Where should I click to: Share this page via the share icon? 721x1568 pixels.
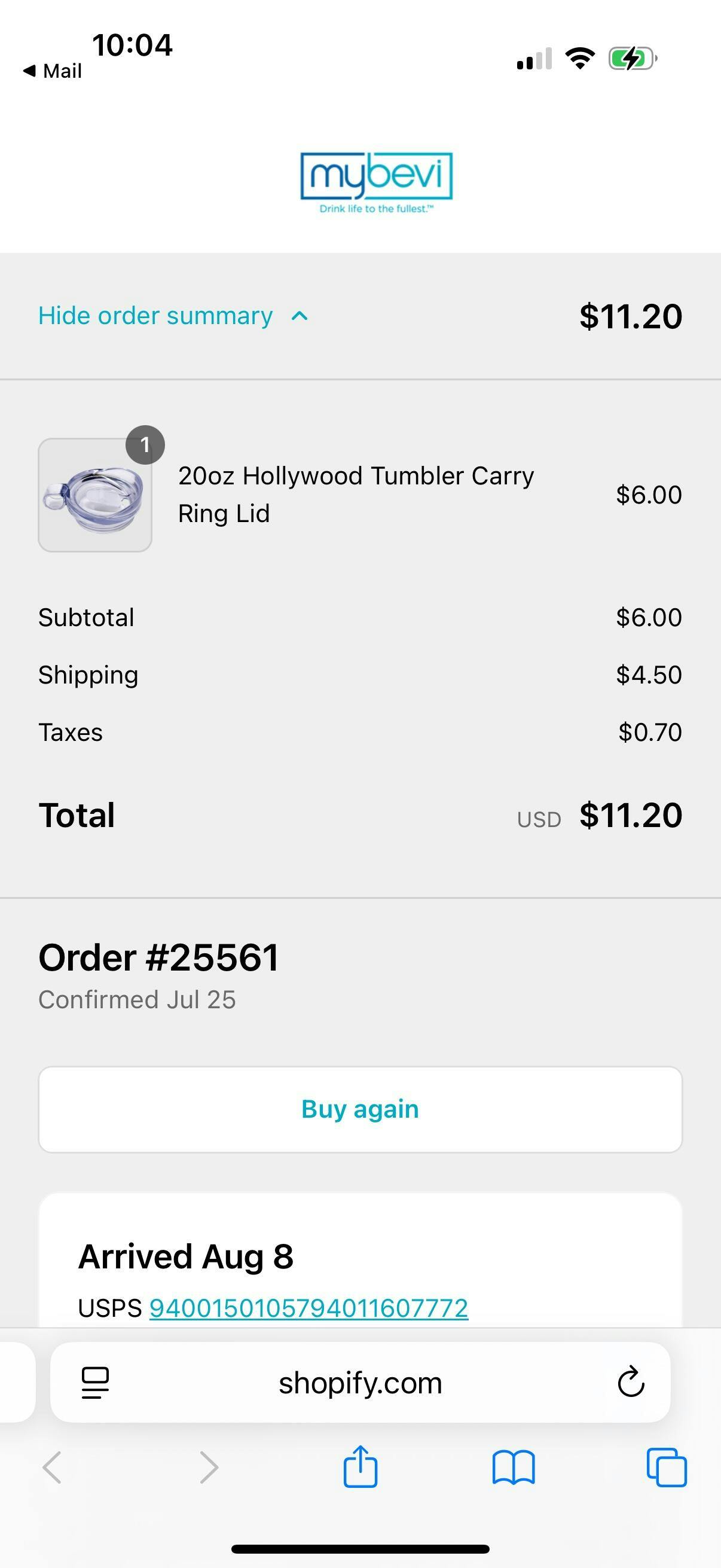(360, 1466)
